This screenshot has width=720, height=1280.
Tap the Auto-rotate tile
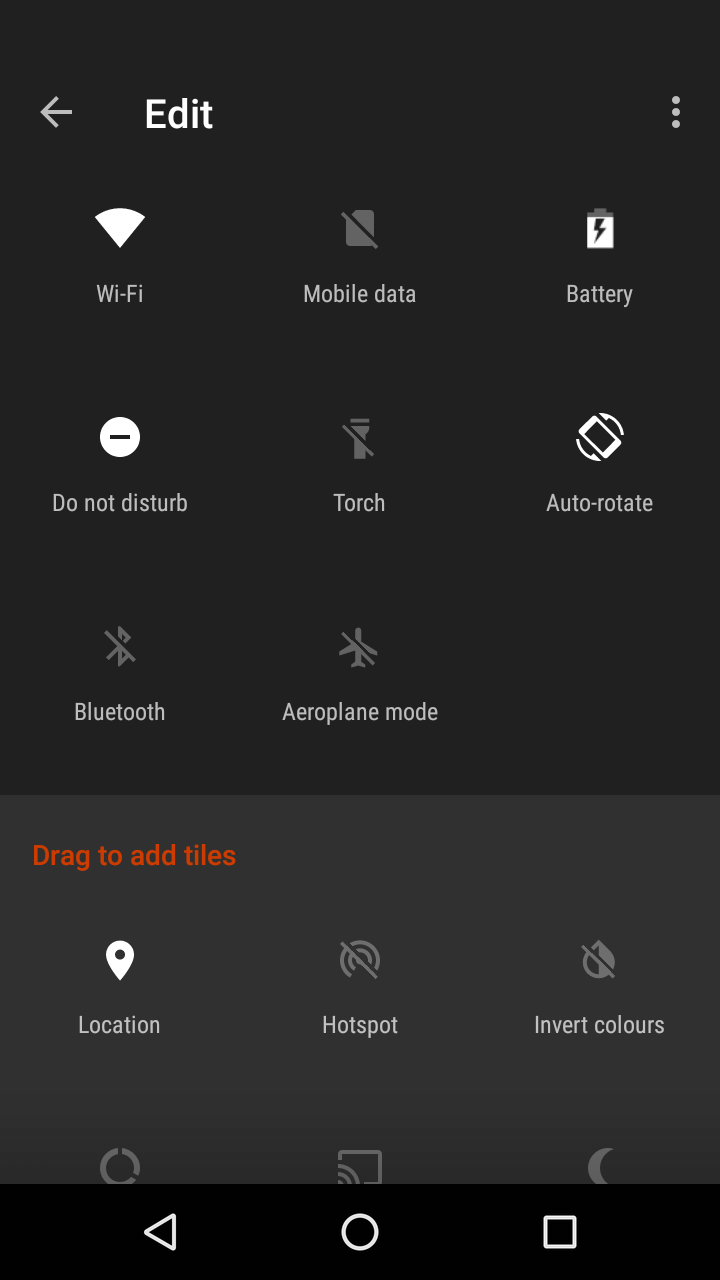pyautogui.click(x=600, y=465)
